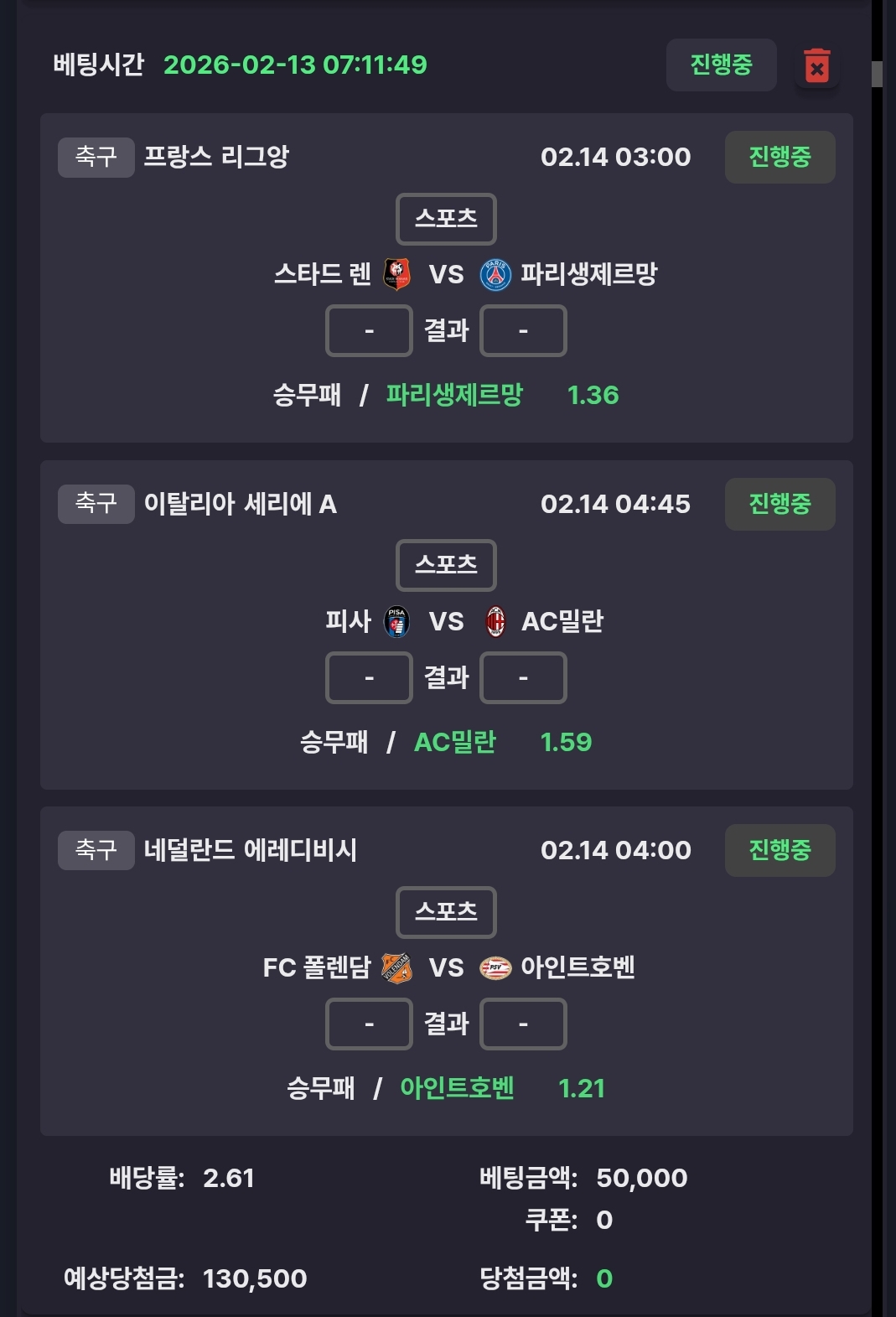Tap the 스포츠 button under 네덜란드 에레디비시
The image size is (896, 1317).
pyautogui.click(x=446, y=912)
